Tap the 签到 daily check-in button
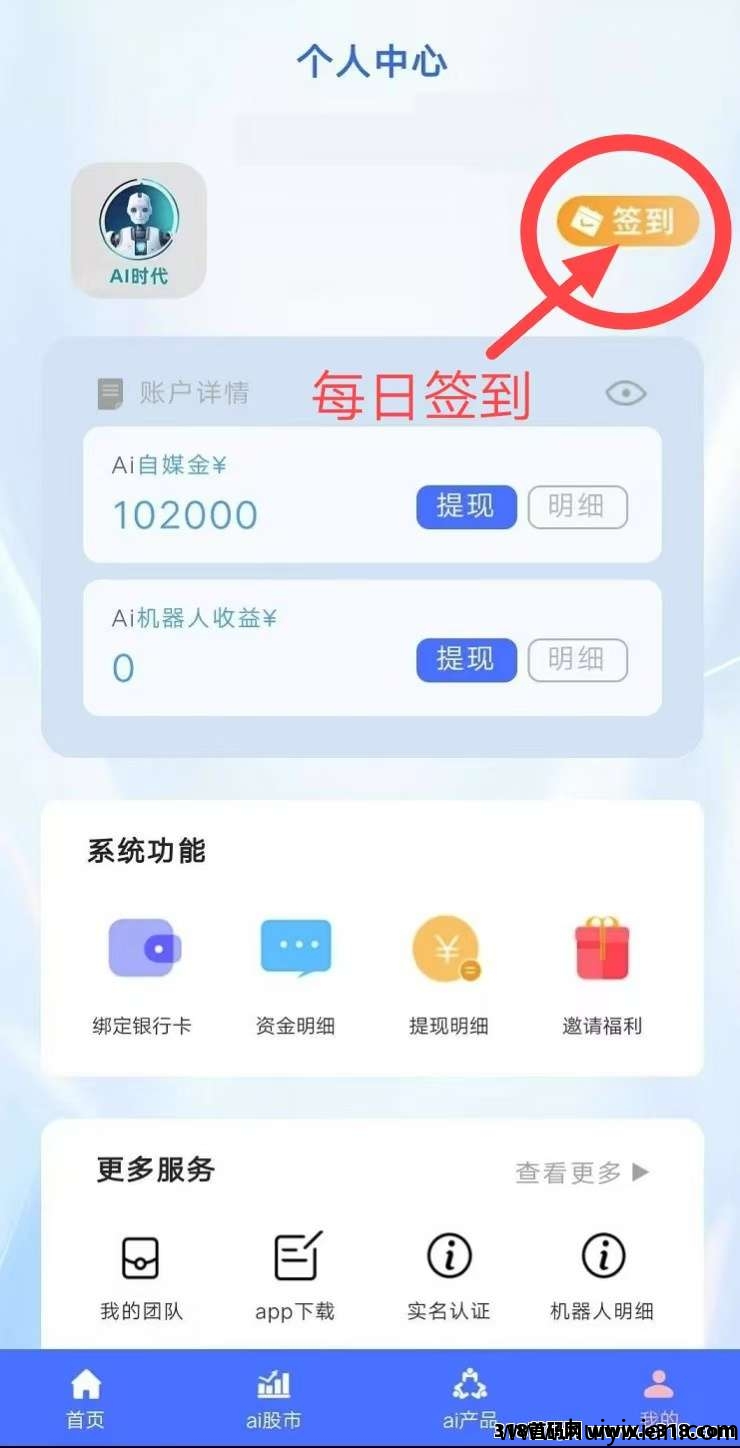This screenshot has height=1448, width=740. (627, 221)
